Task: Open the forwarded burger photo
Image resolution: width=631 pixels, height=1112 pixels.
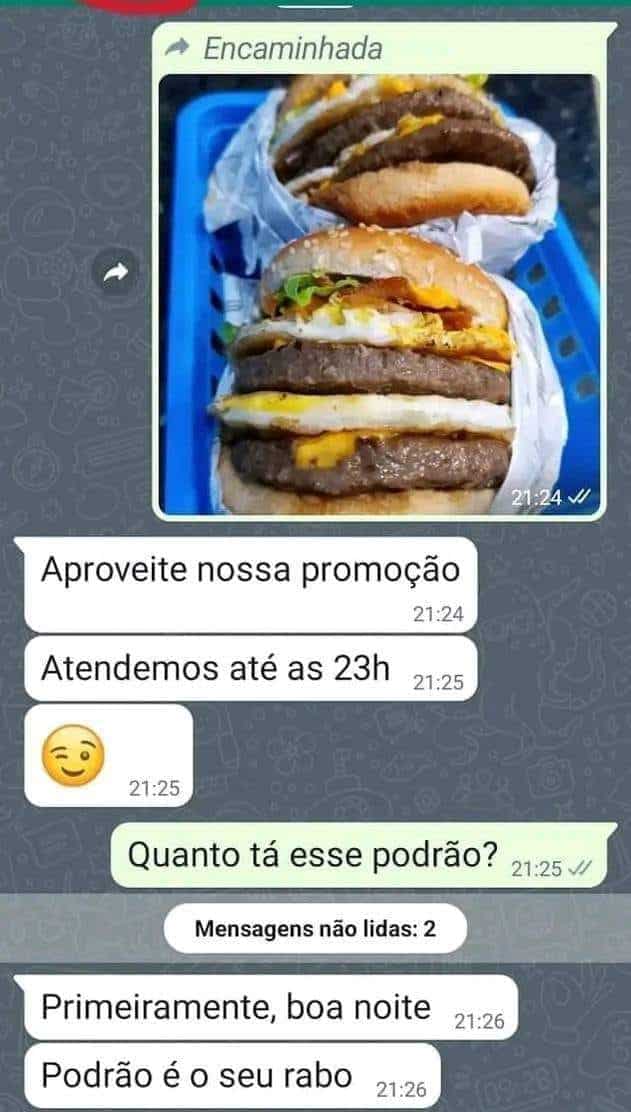Action: point(379,294)
